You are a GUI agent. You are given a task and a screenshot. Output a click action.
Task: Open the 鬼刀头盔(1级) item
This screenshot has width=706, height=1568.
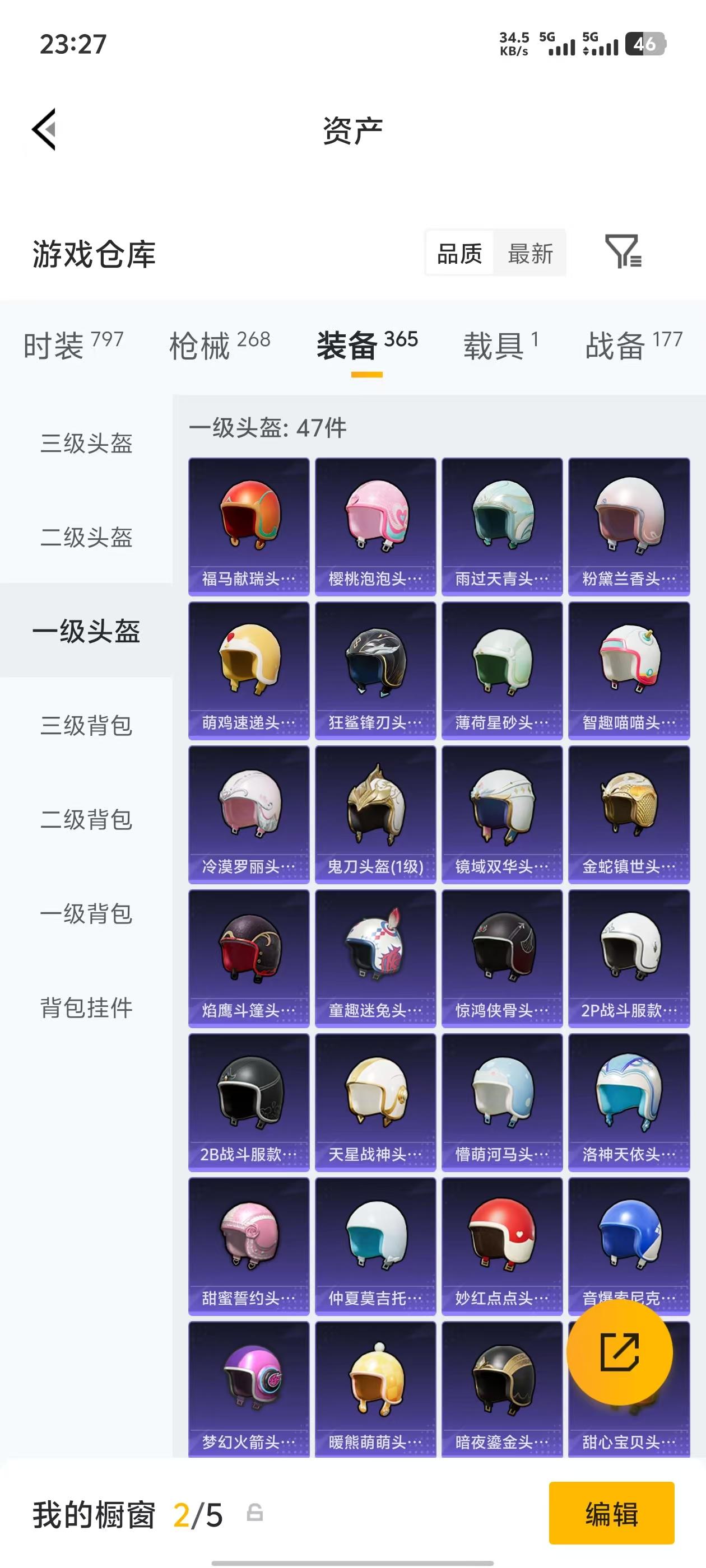point(375,816)
